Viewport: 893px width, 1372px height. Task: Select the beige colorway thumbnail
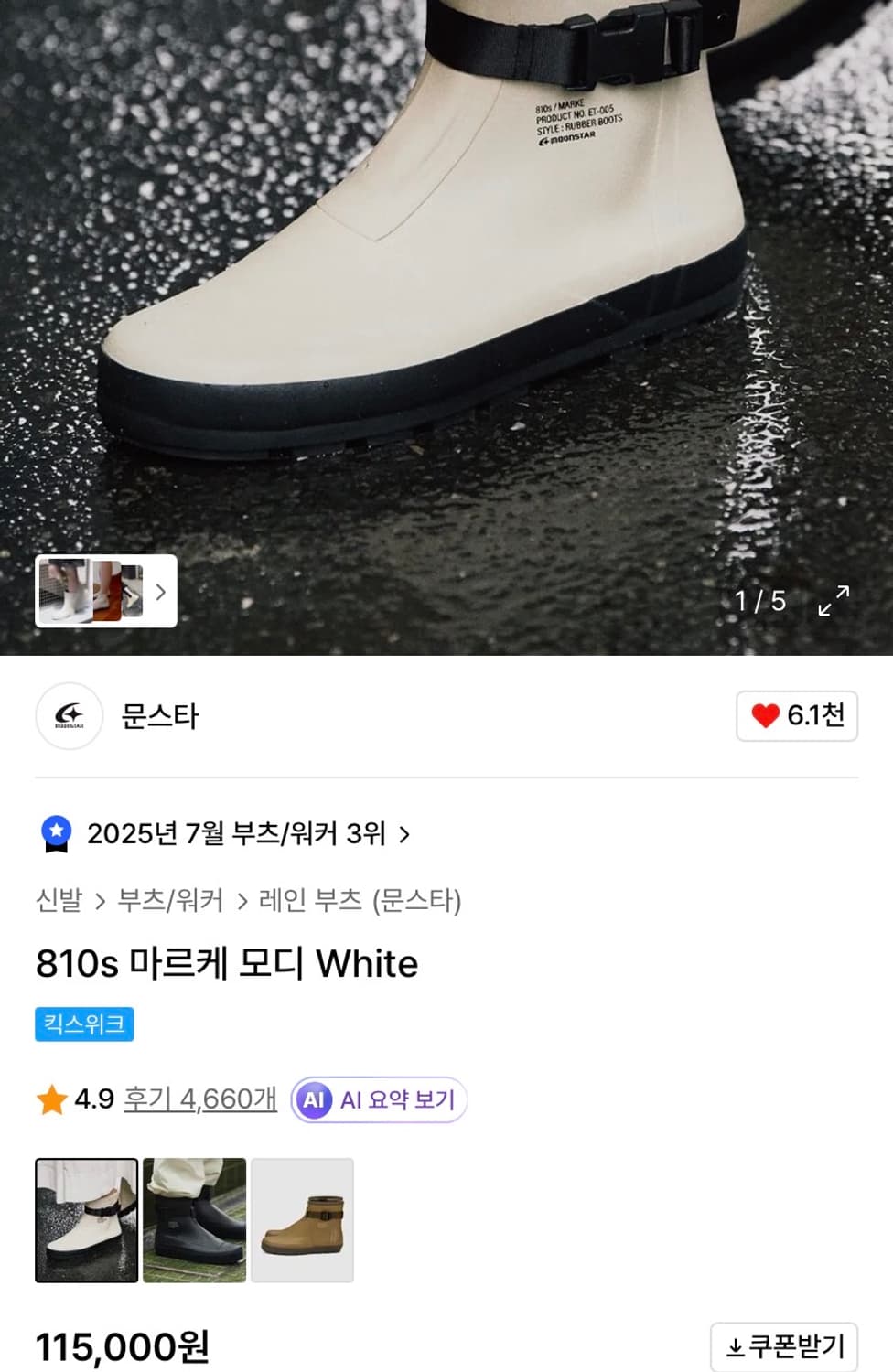point(302,1217)
